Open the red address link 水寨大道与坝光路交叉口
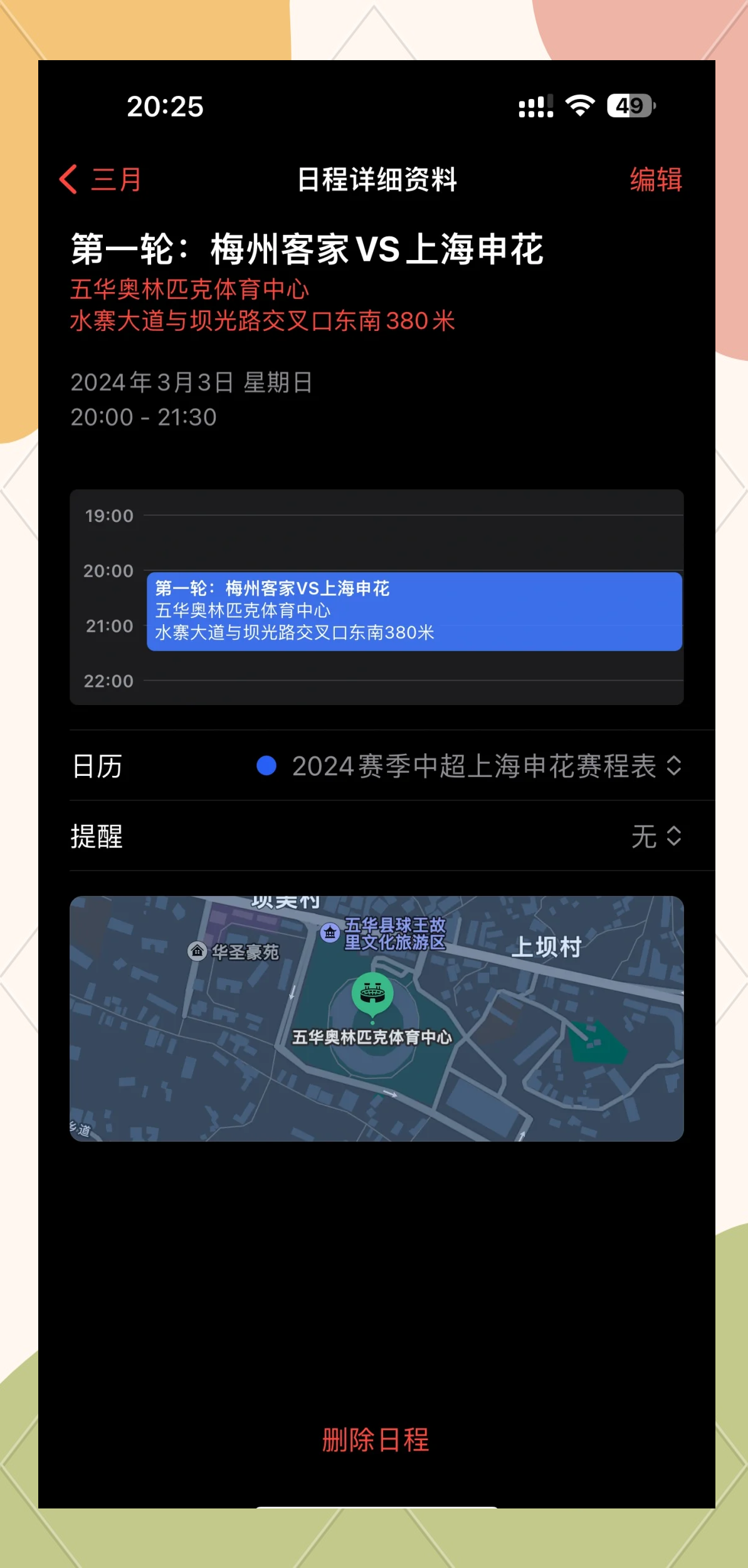This screenshot has width=748, height=1568. 262,321
